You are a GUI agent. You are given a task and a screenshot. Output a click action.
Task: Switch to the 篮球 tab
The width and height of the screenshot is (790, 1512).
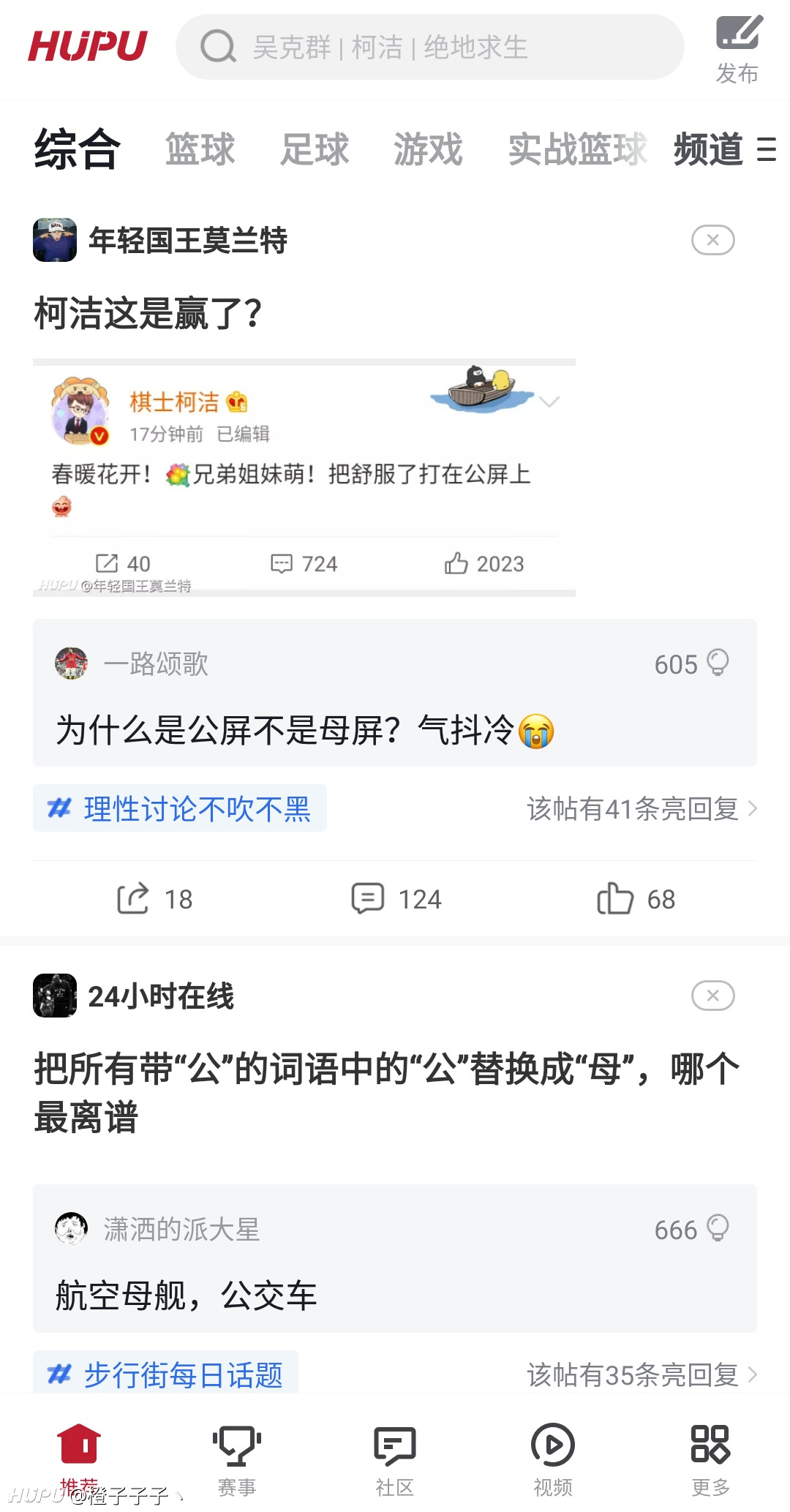coord(200,149)
